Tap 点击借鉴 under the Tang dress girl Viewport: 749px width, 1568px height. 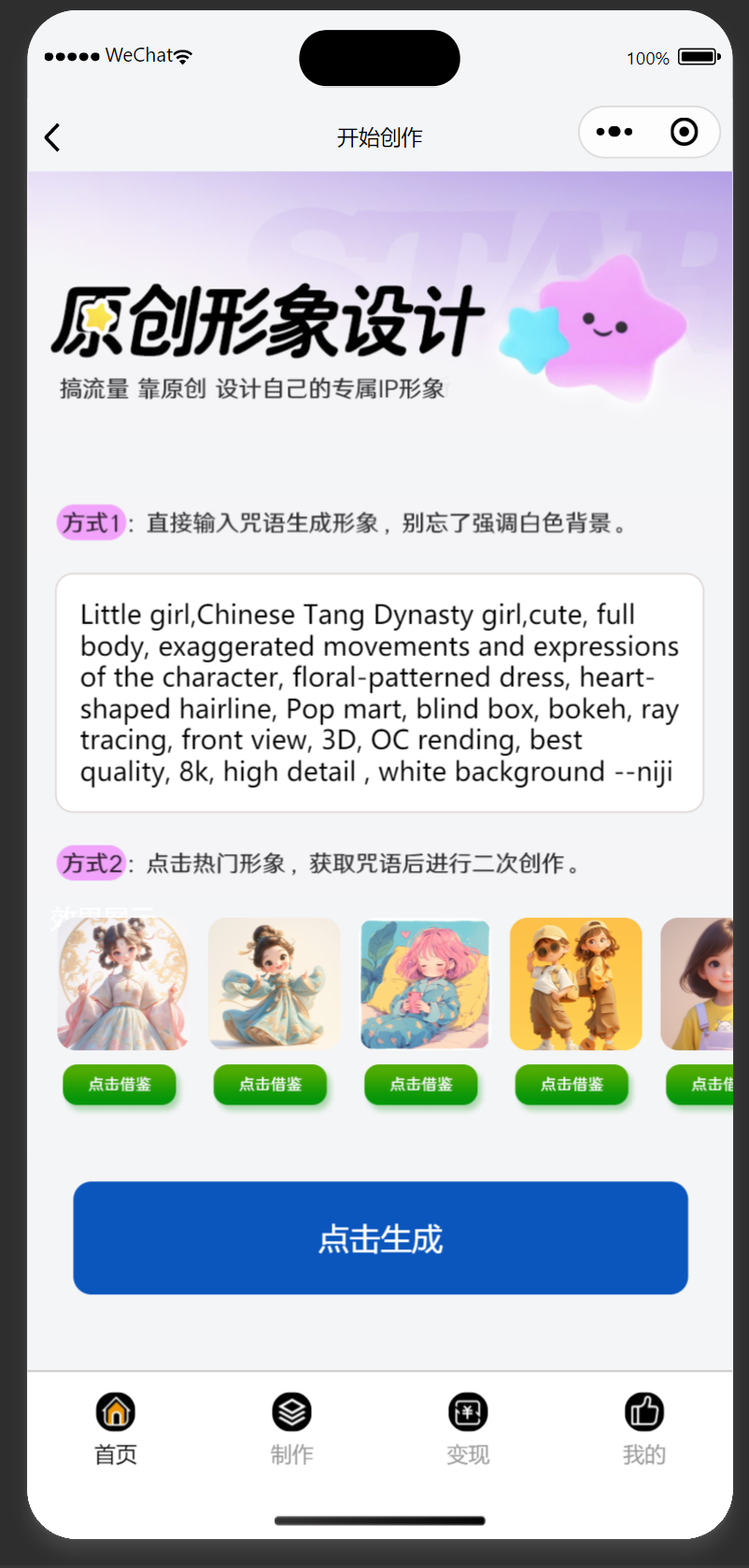point(120,1084)
